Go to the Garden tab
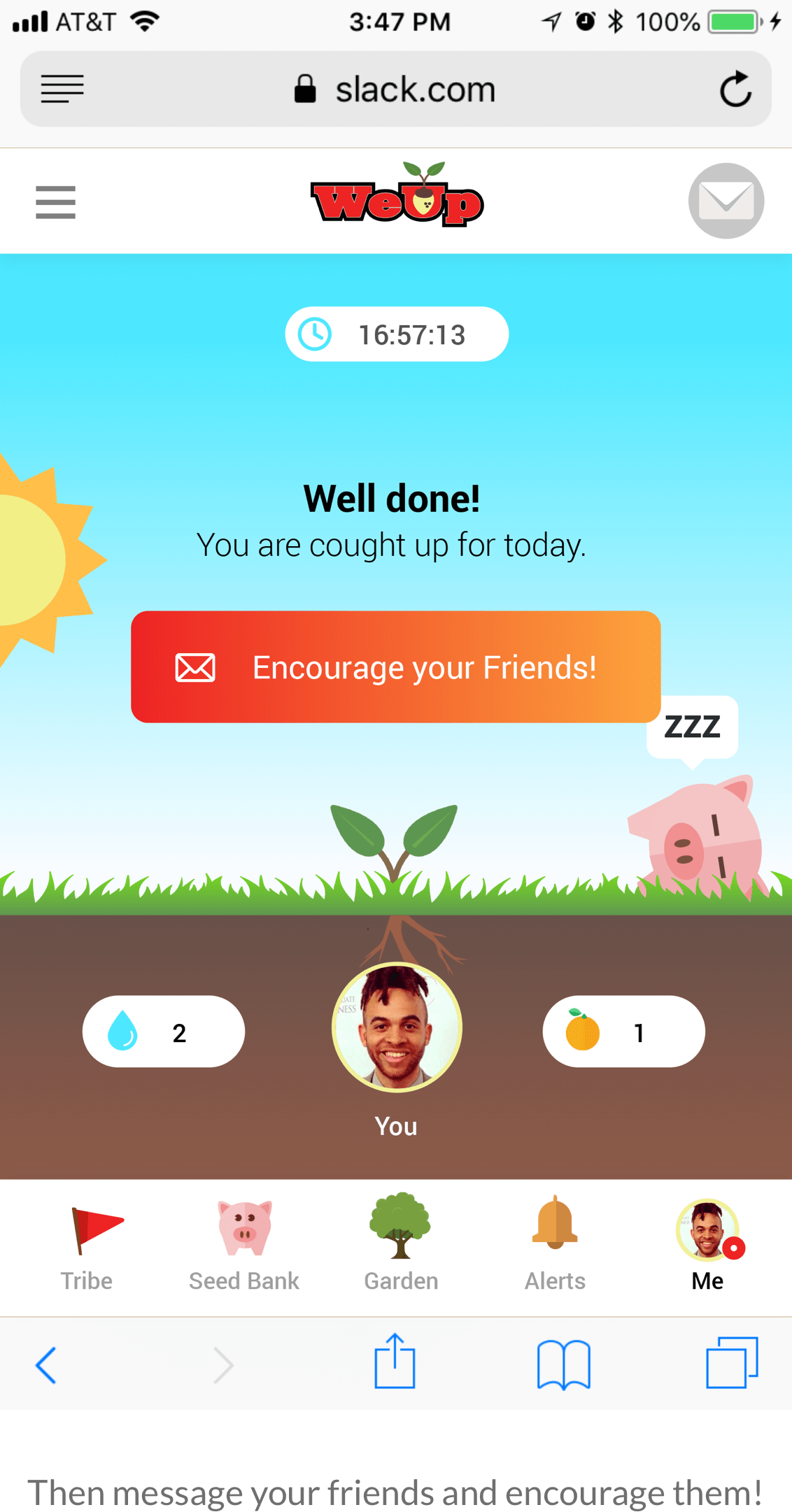The width and height of the screenshot is (792, 1512). (400, 1245)
